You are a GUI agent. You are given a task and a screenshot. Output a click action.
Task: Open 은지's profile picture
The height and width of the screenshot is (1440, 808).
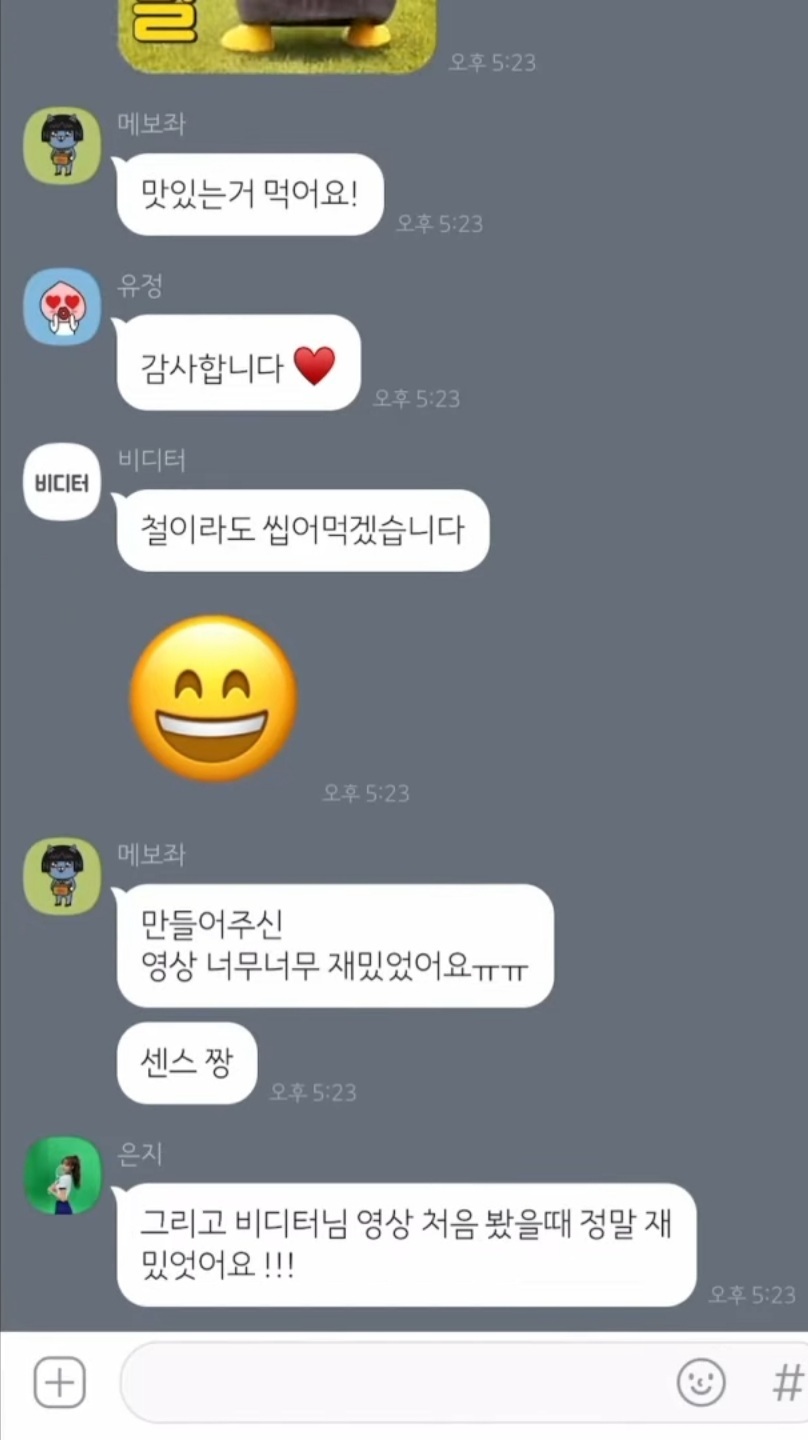click(62, 1177)
